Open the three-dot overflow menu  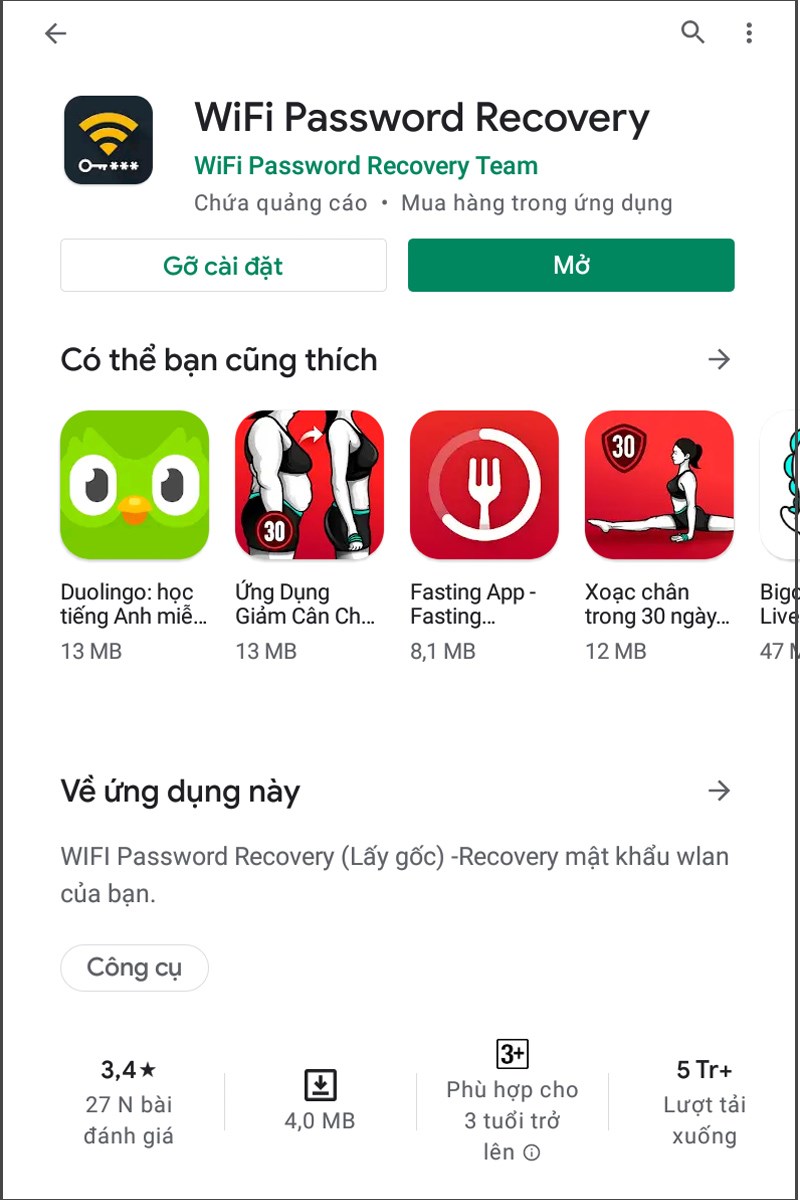[x=748, y=33]
